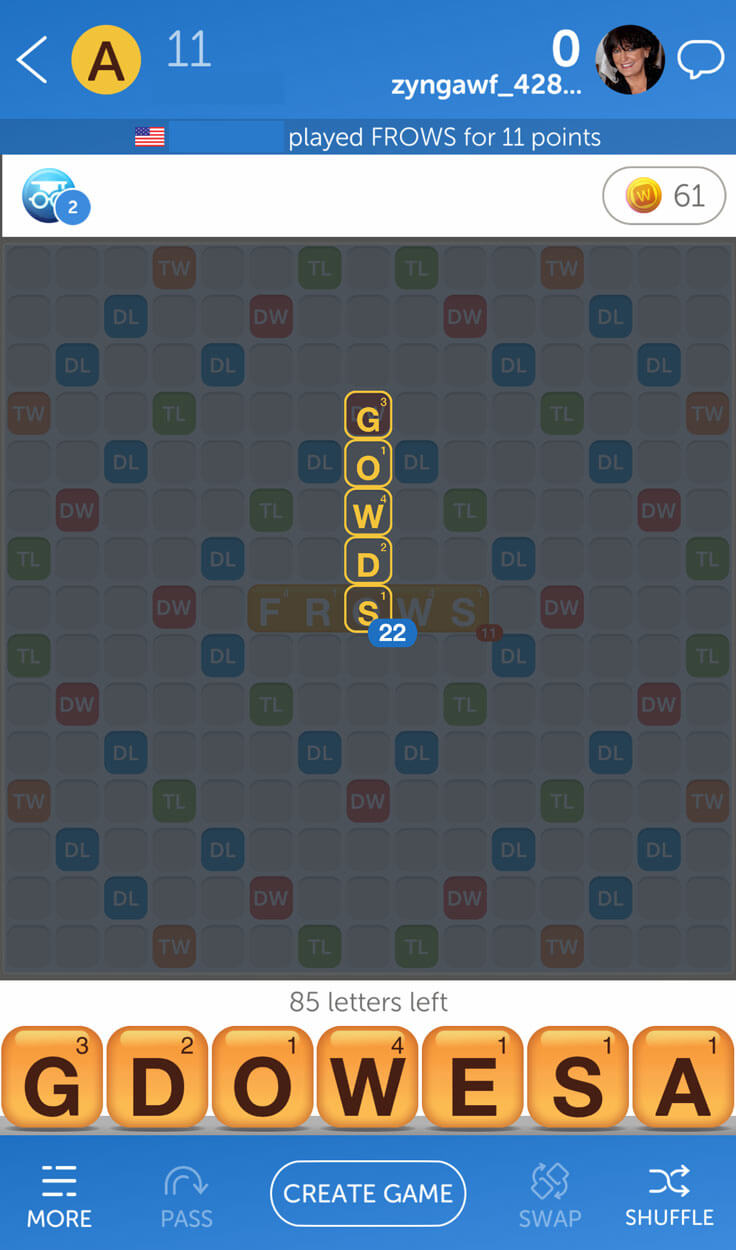Shuffle the rack tiles
The width and height of the screenshot is (736, 1250).
669,1196
